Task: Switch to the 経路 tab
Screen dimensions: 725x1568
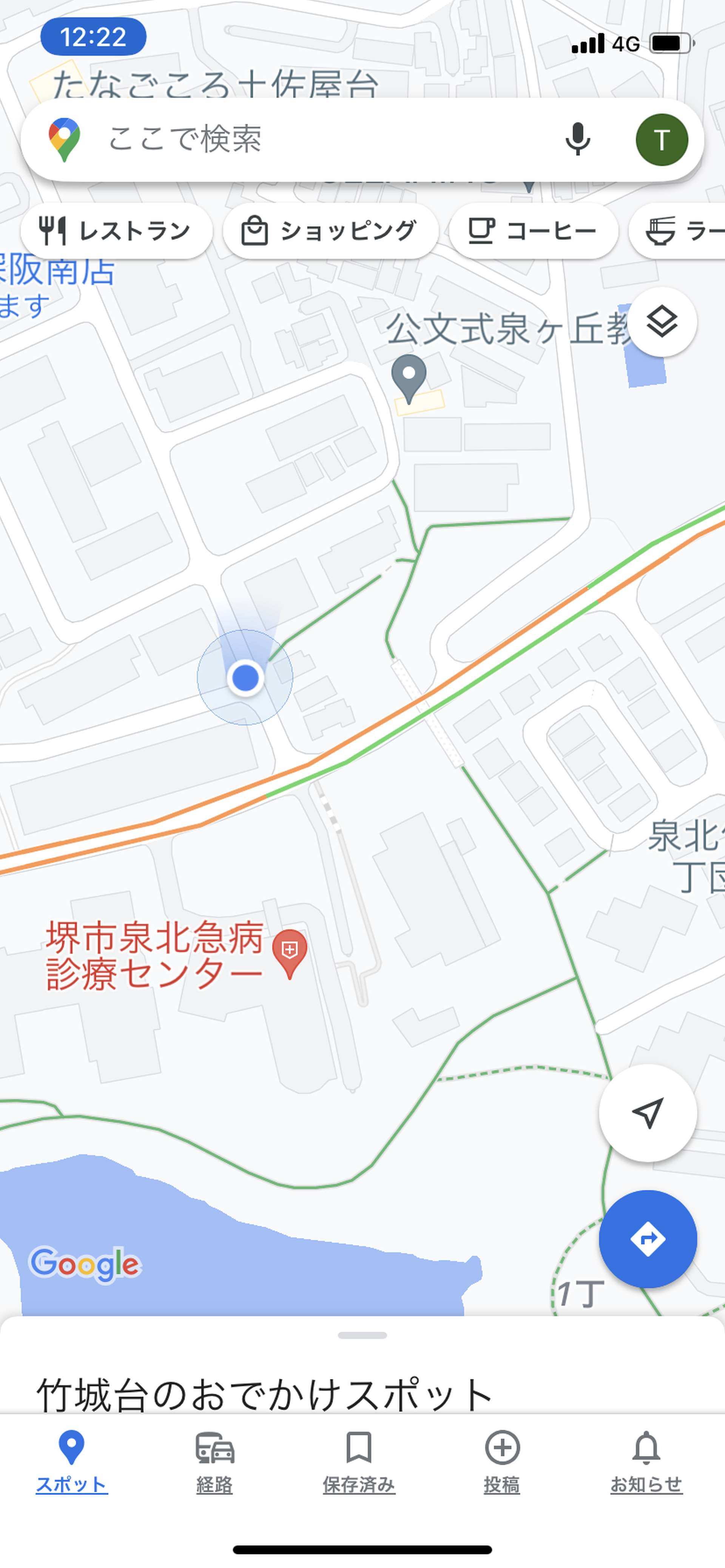Action: click(214, 1461)
